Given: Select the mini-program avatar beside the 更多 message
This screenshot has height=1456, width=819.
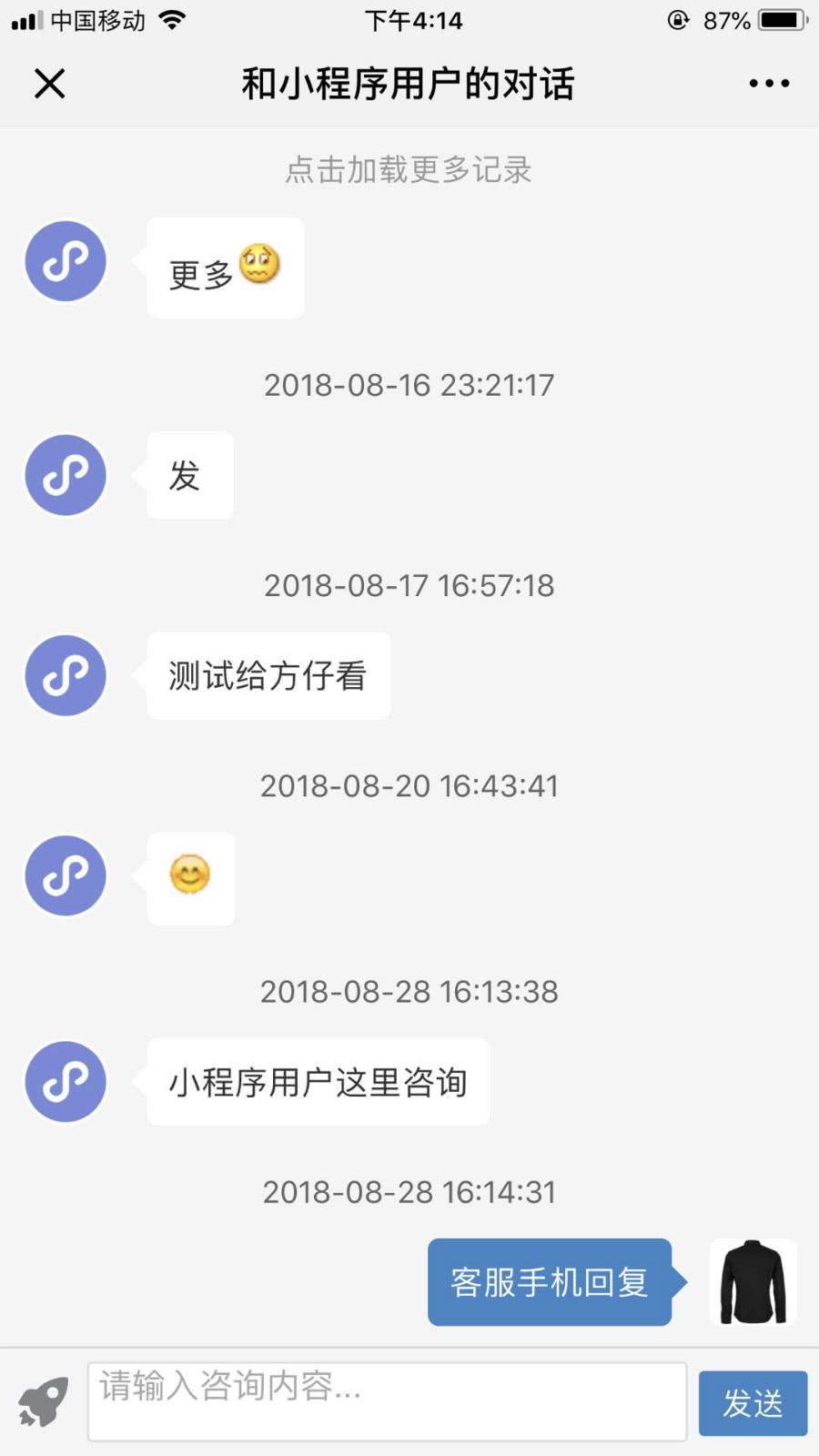Looking at the screenshot, I should (x=65, y=261).
